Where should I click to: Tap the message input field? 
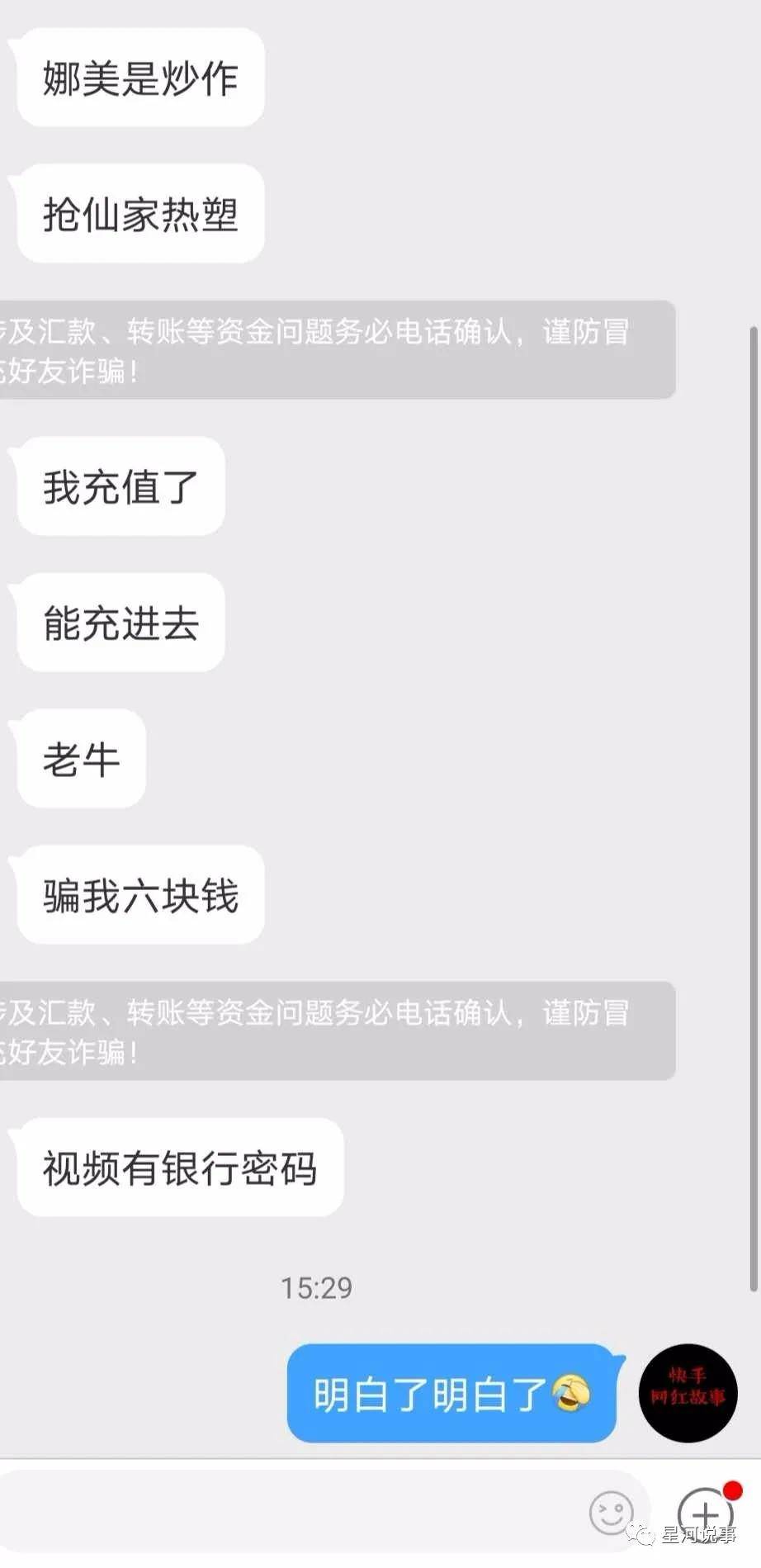click(289, 1513)
